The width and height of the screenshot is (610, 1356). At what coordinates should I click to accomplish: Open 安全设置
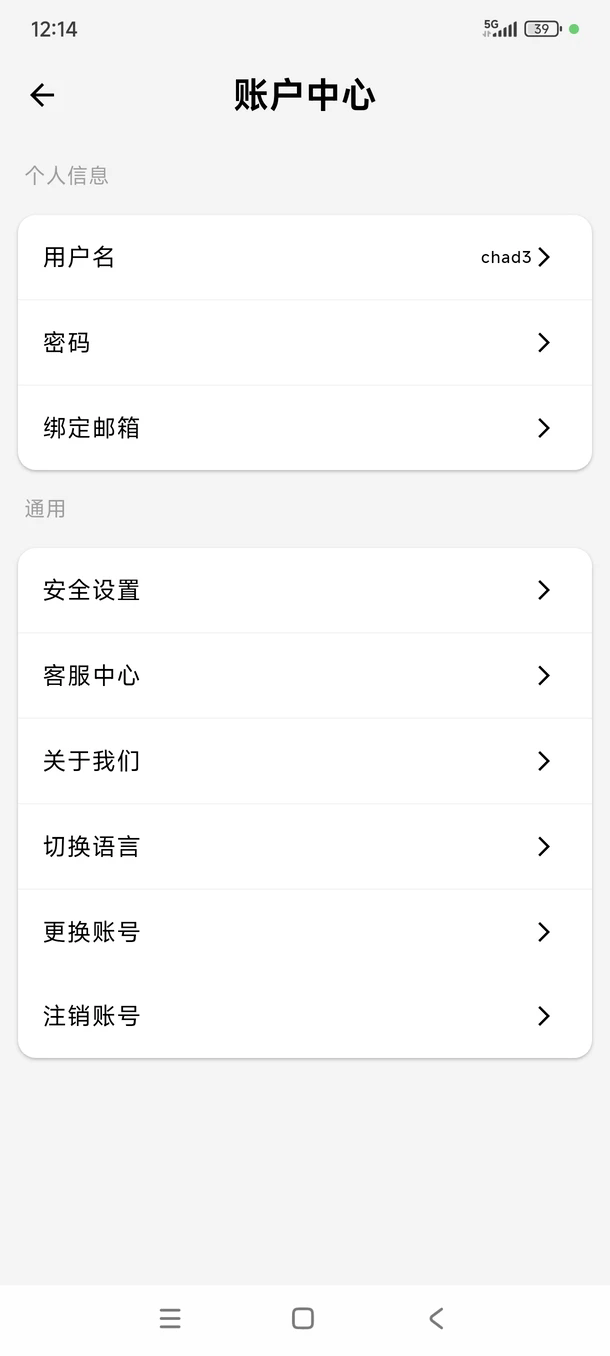pyautogui.click(x=304, y=590)
